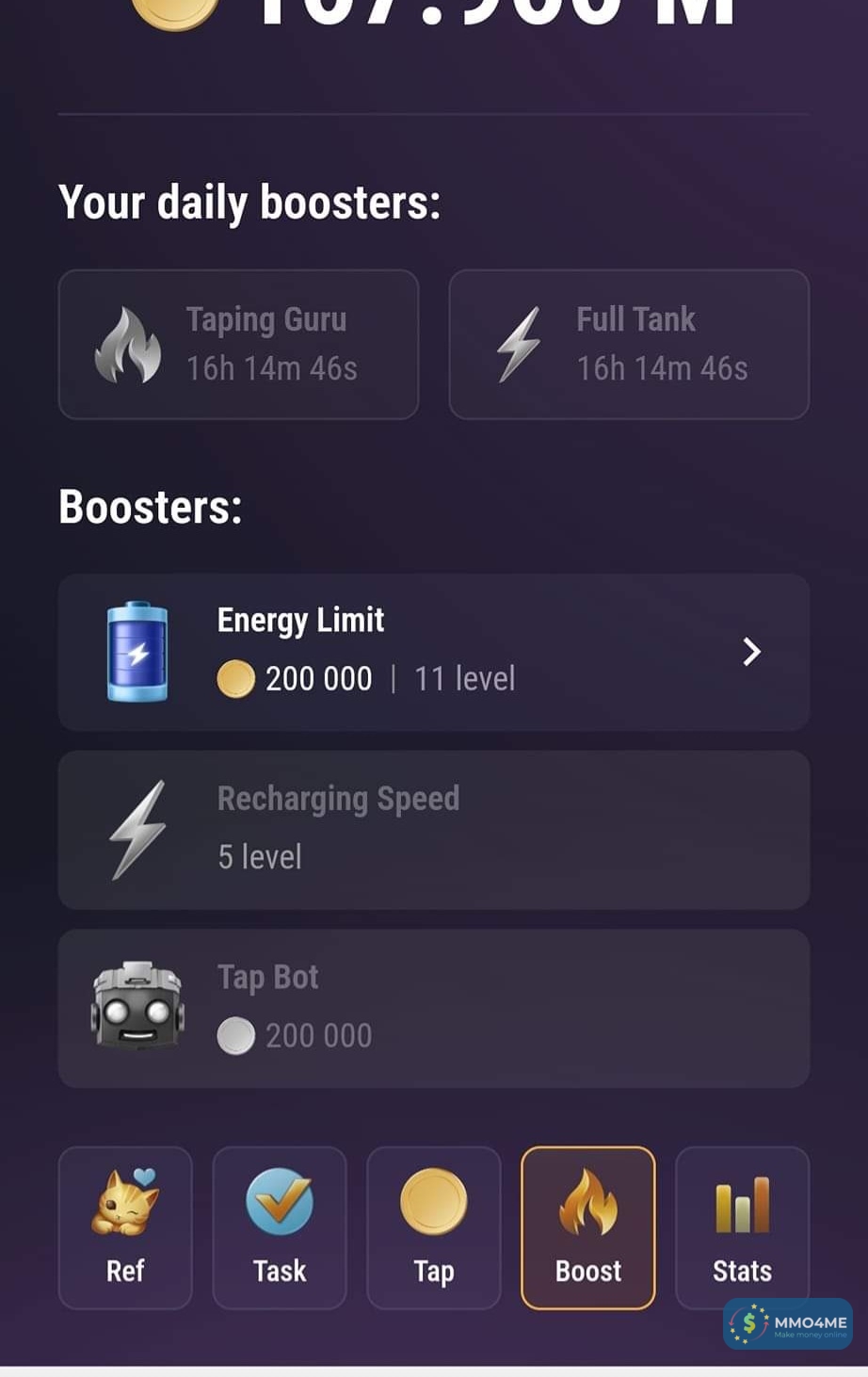
Task: Switch to the Ref tab
Action: pyautogui.click(x=125, y=1227)
